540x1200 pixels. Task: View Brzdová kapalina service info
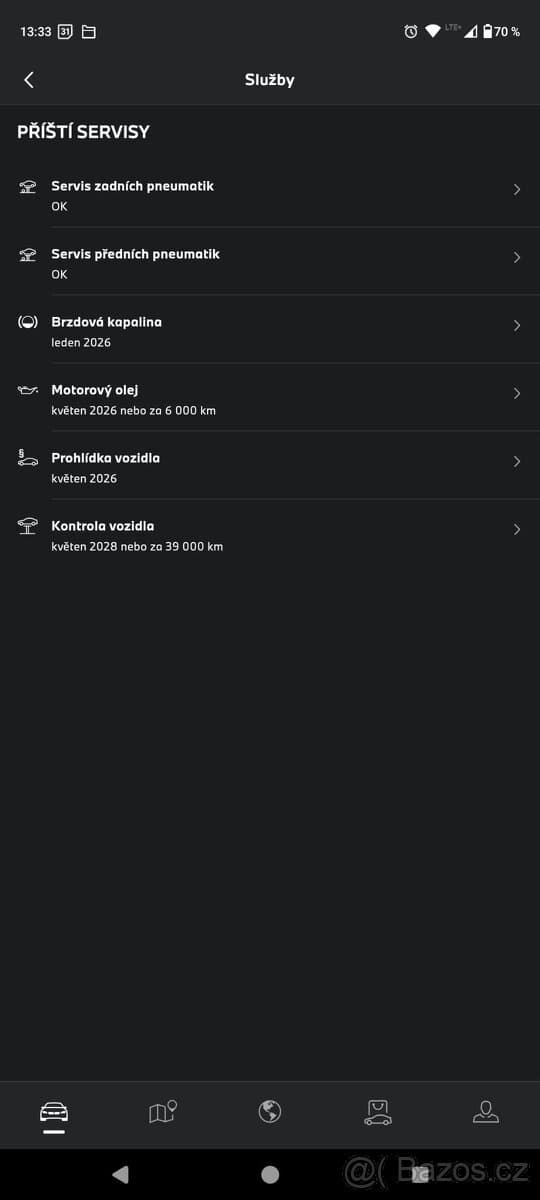270,330
